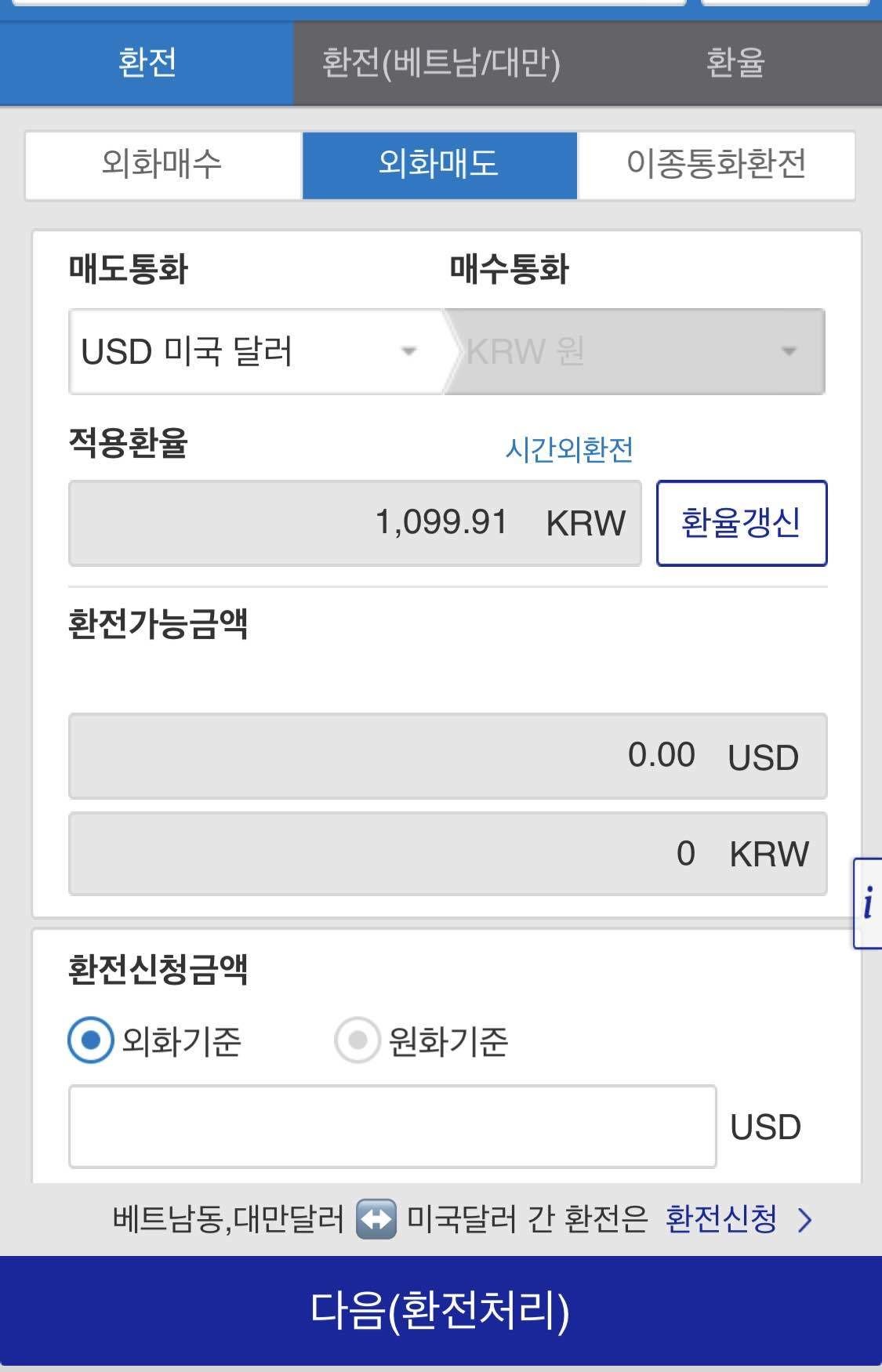Open the 환전 tab
Viewport: 882px width, 1372px height.
tap(145, 63)
